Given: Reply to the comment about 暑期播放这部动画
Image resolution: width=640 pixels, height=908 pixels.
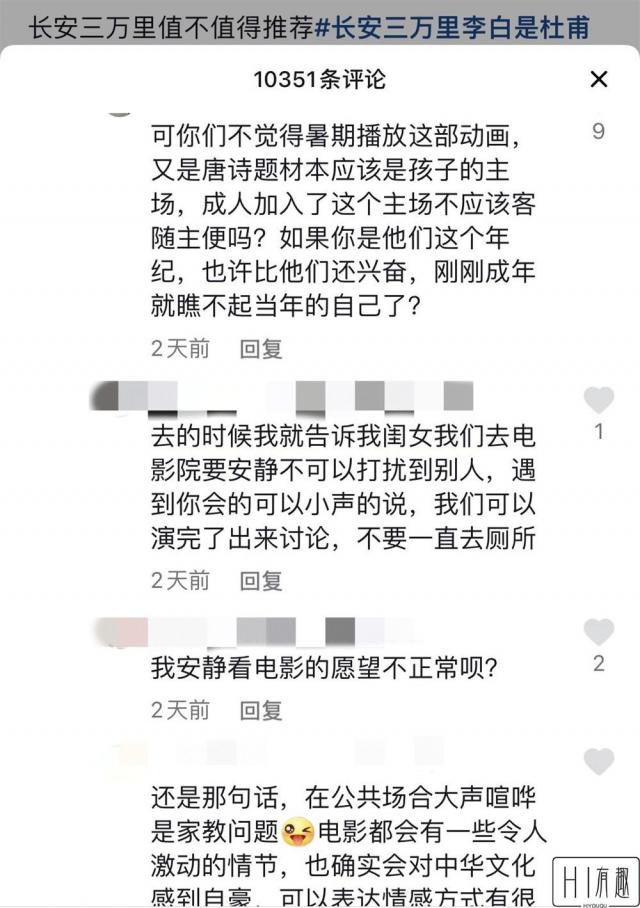Looking at the screenshot, I should [261, 348].
